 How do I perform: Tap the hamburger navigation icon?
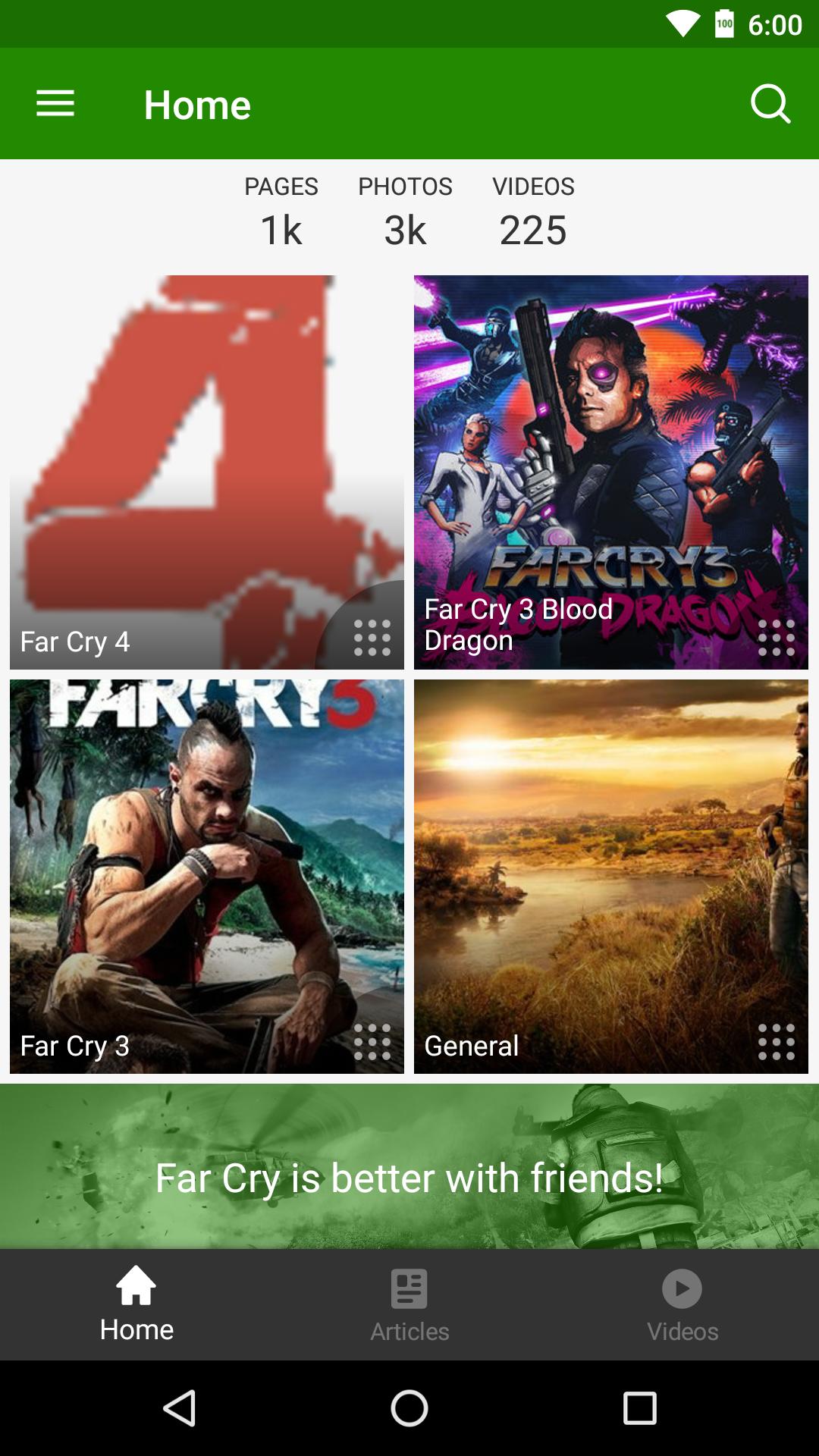pyautogui.click(x=55, y=104)
